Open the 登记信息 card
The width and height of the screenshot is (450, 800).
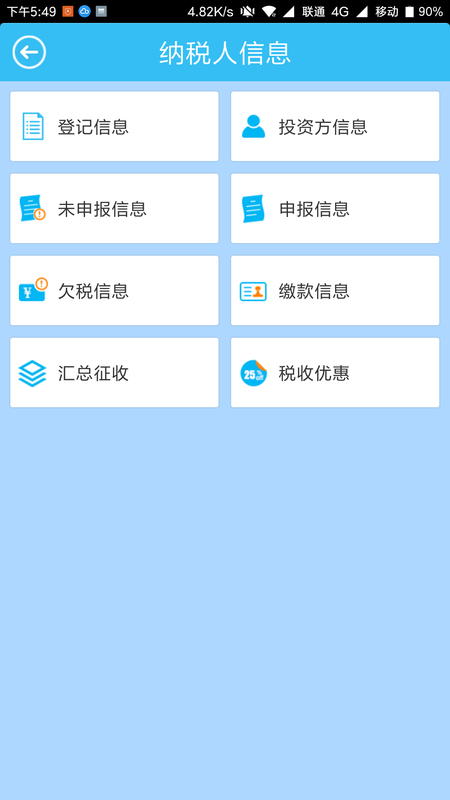click(x=114, y=127)
